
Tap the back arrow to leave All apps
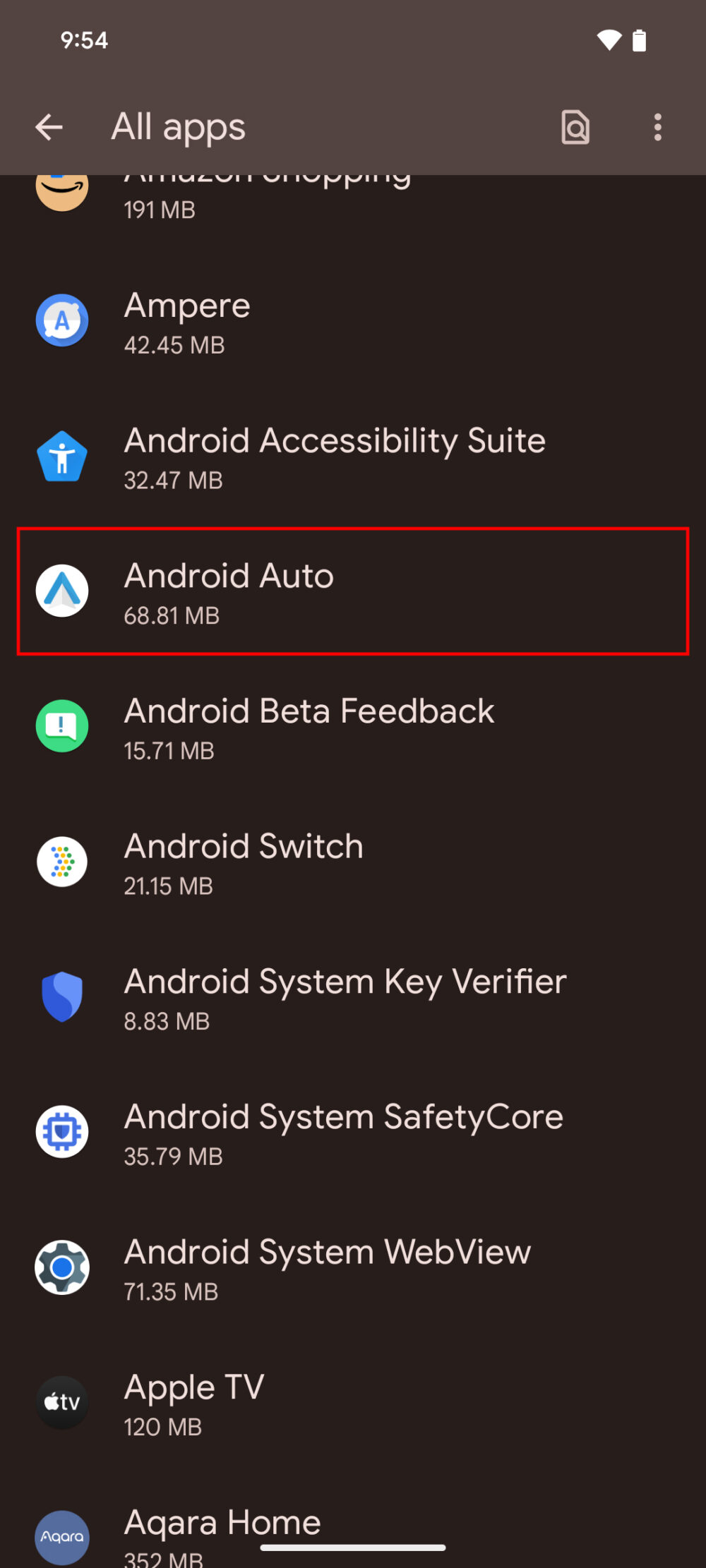[x=48, y=127]
